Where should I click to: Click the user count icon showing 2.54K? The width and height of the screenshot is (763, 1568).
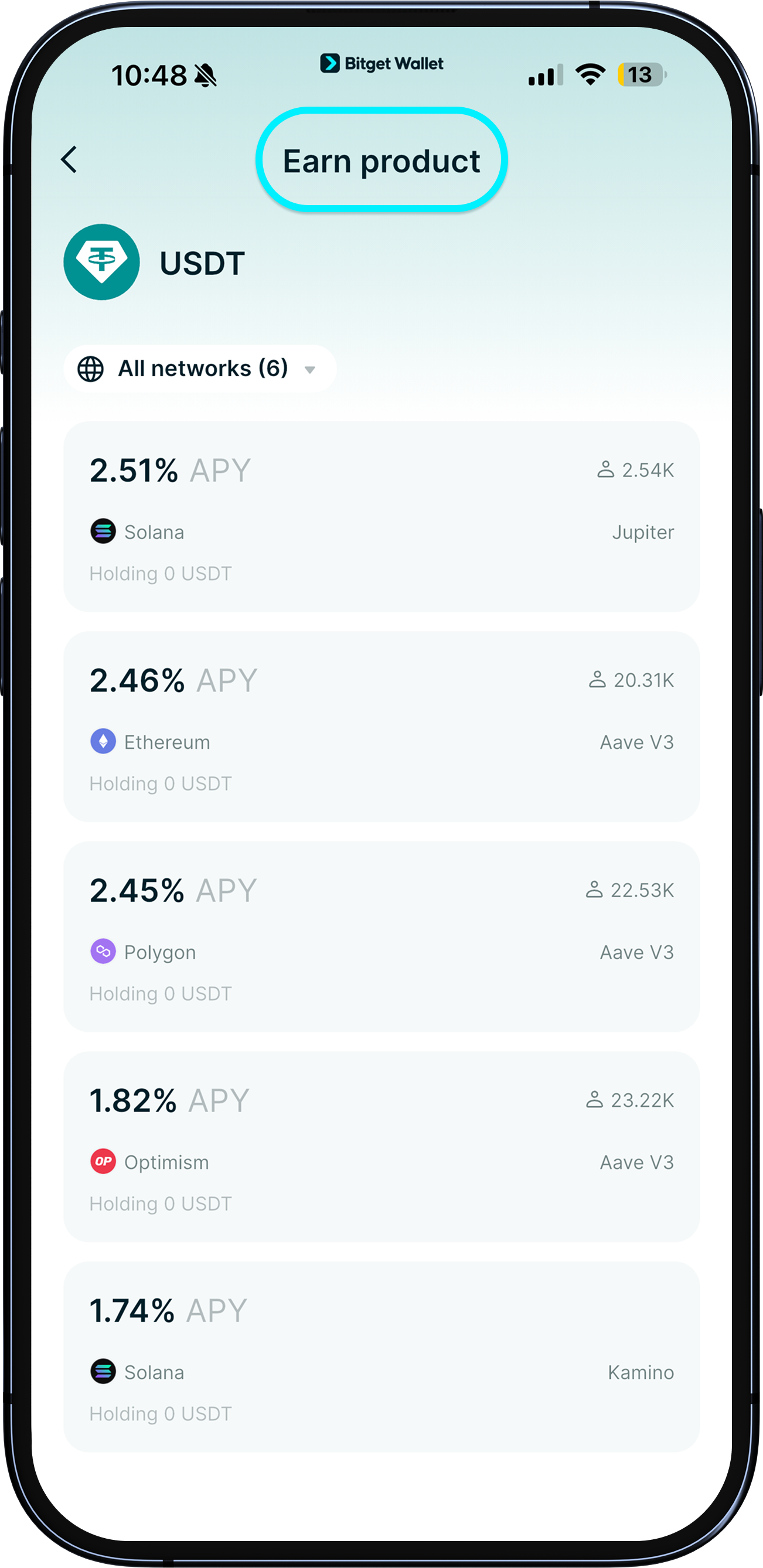[x=605, y=468]
